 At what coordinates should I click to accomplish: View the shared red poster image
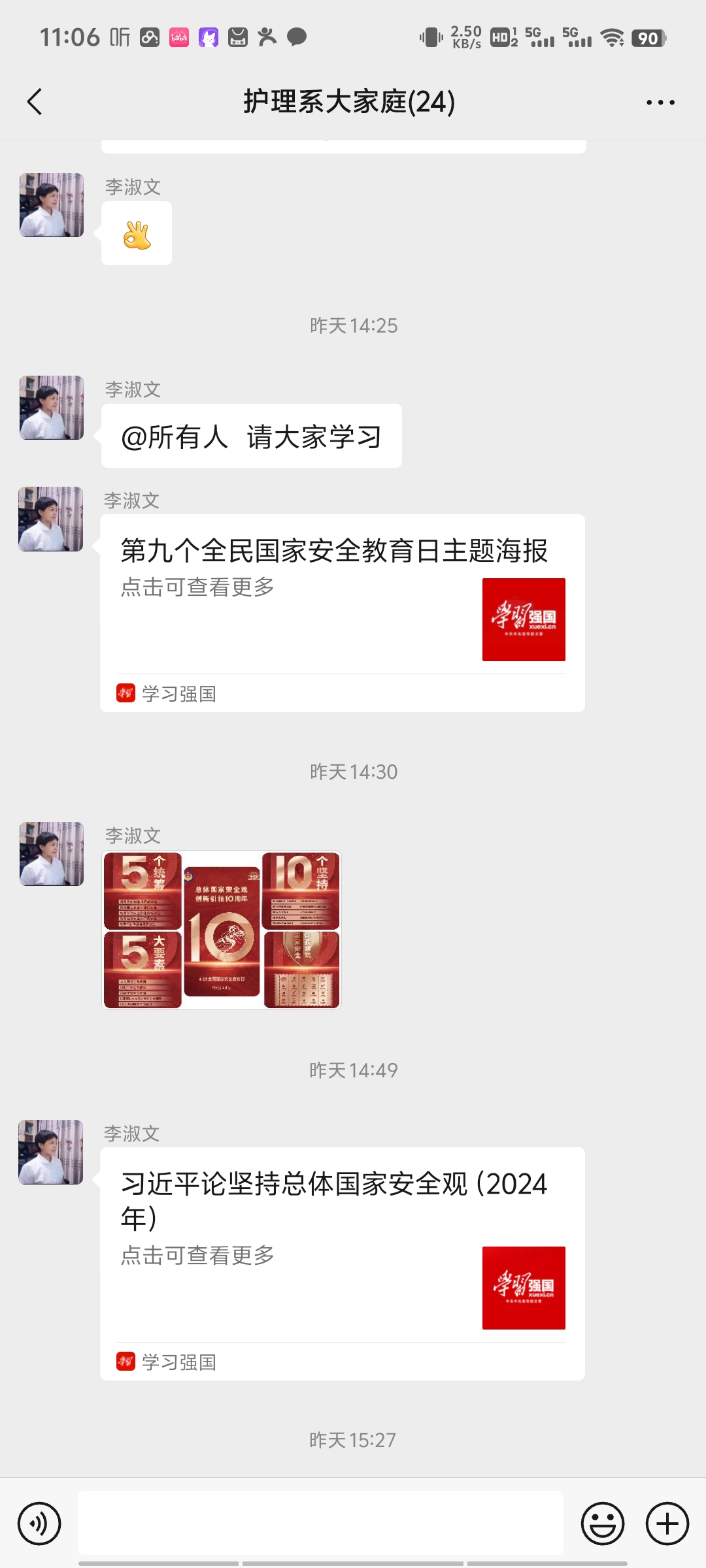tap(222, 930)
